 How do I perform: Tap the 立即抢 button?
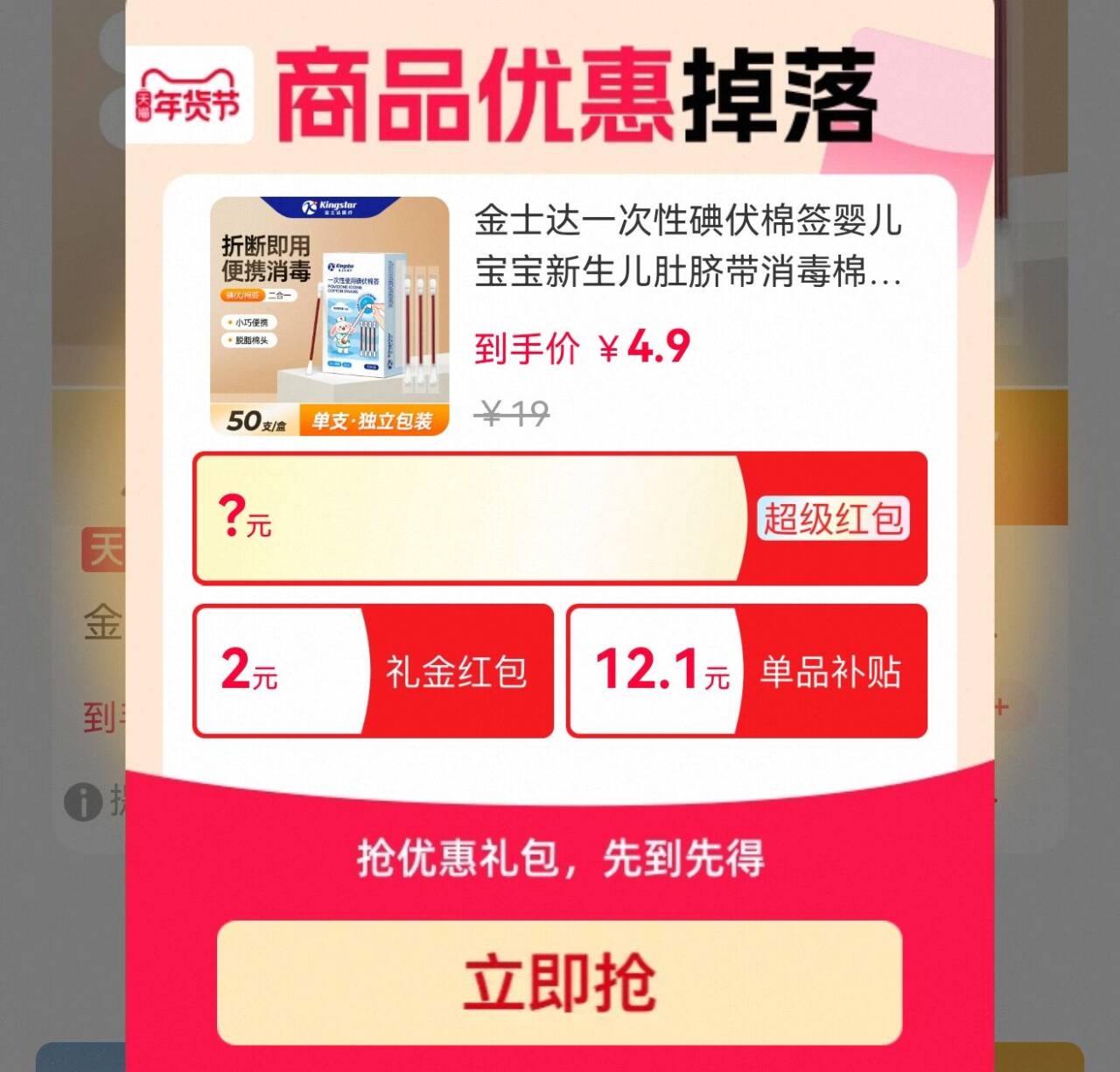(559, 982)
